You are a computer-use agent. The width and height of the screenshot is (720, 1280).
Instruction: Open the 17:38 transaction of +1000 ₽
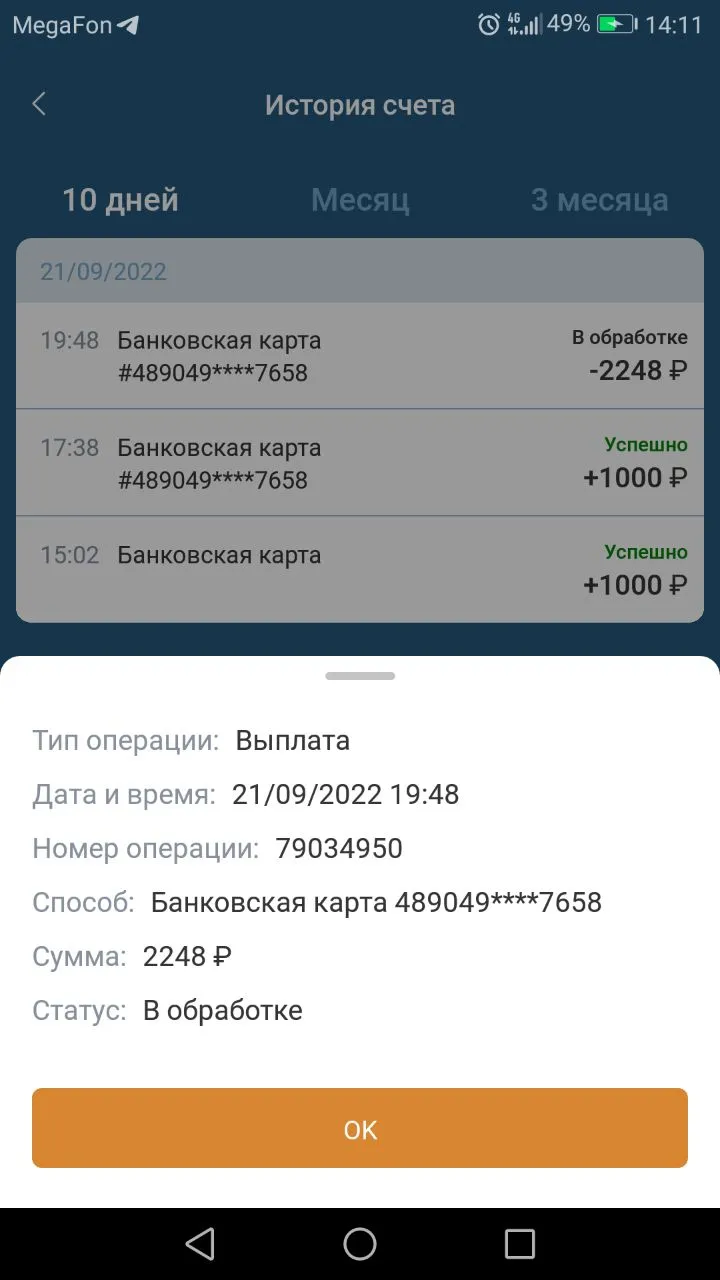tap(360, 463)
